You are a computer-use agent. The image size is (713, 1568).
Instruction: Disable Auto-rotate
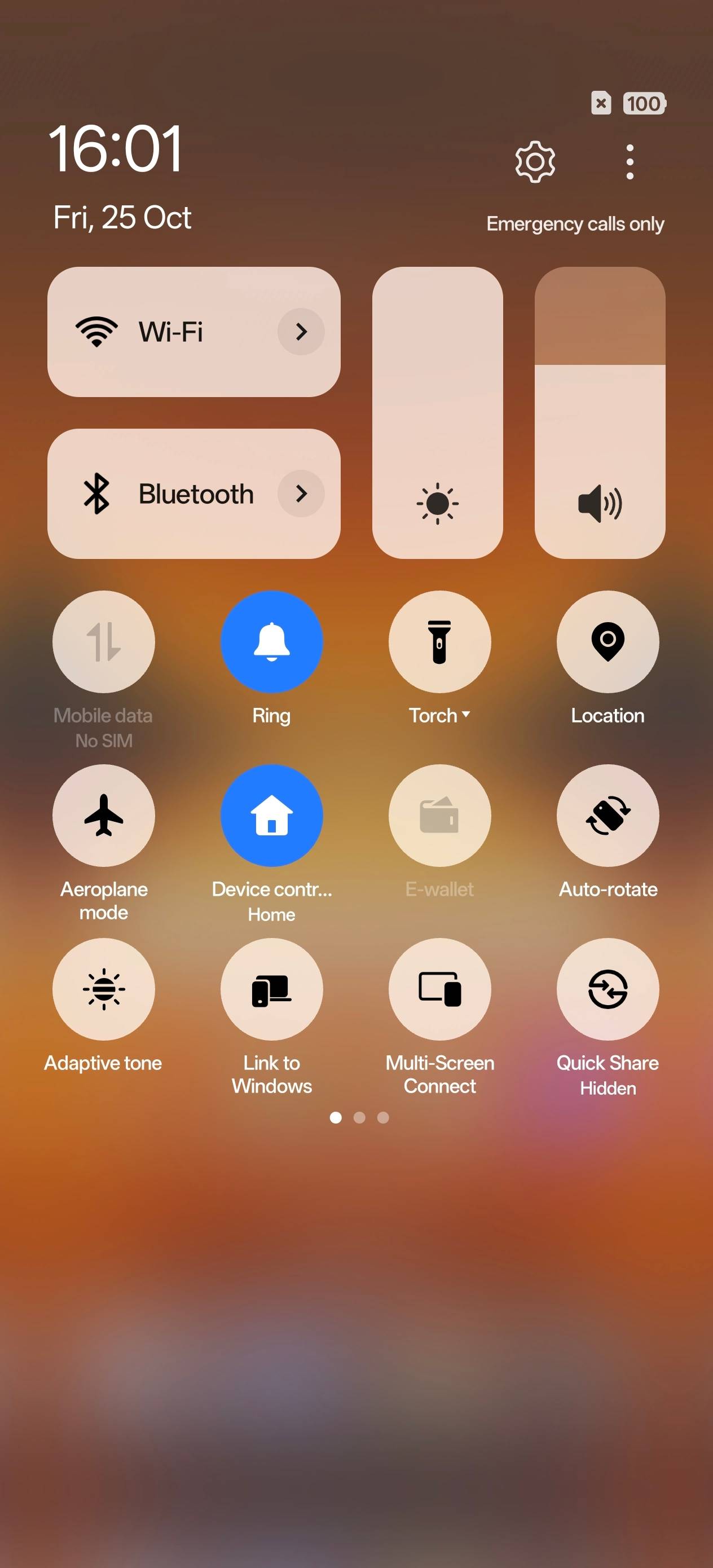click(607, 816)
